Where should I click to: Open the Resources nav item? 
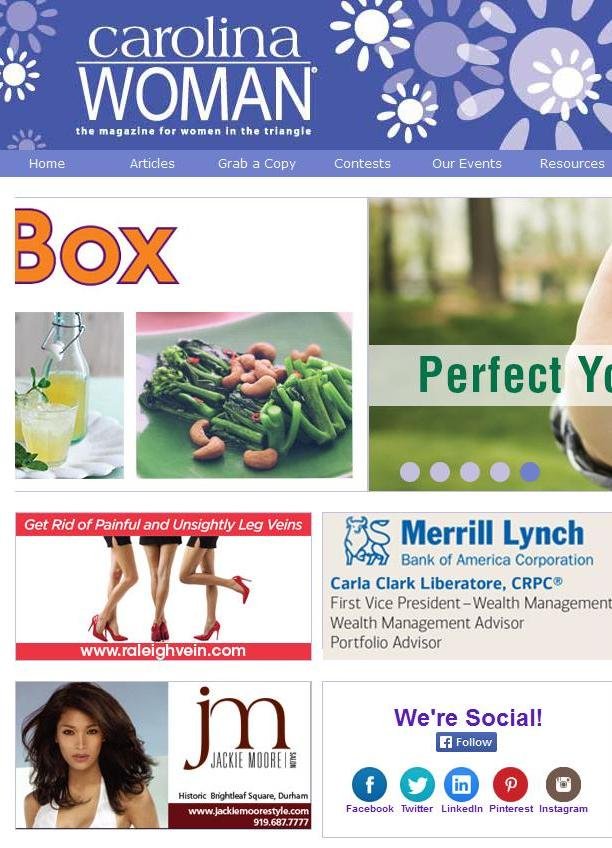572,163
